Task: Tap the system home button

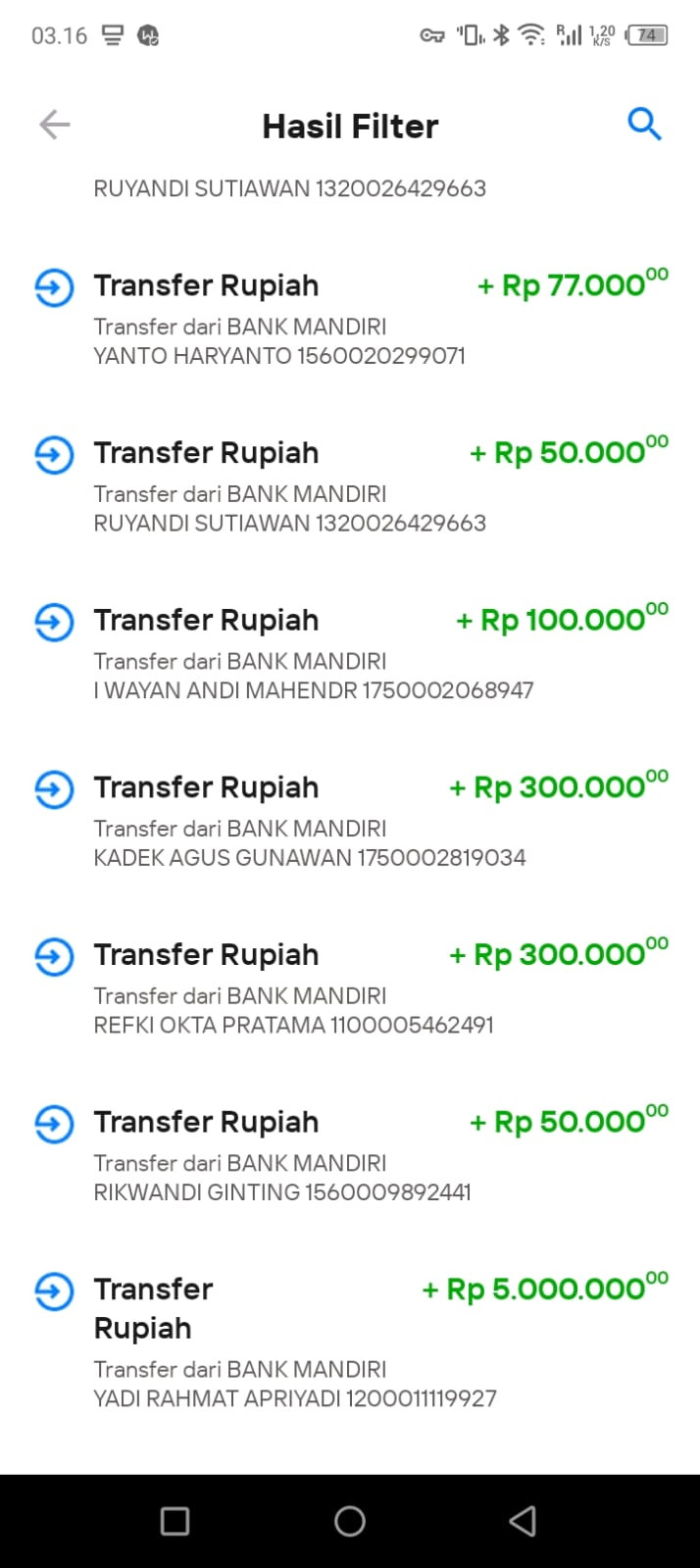Action: [x=350, y=1521]
